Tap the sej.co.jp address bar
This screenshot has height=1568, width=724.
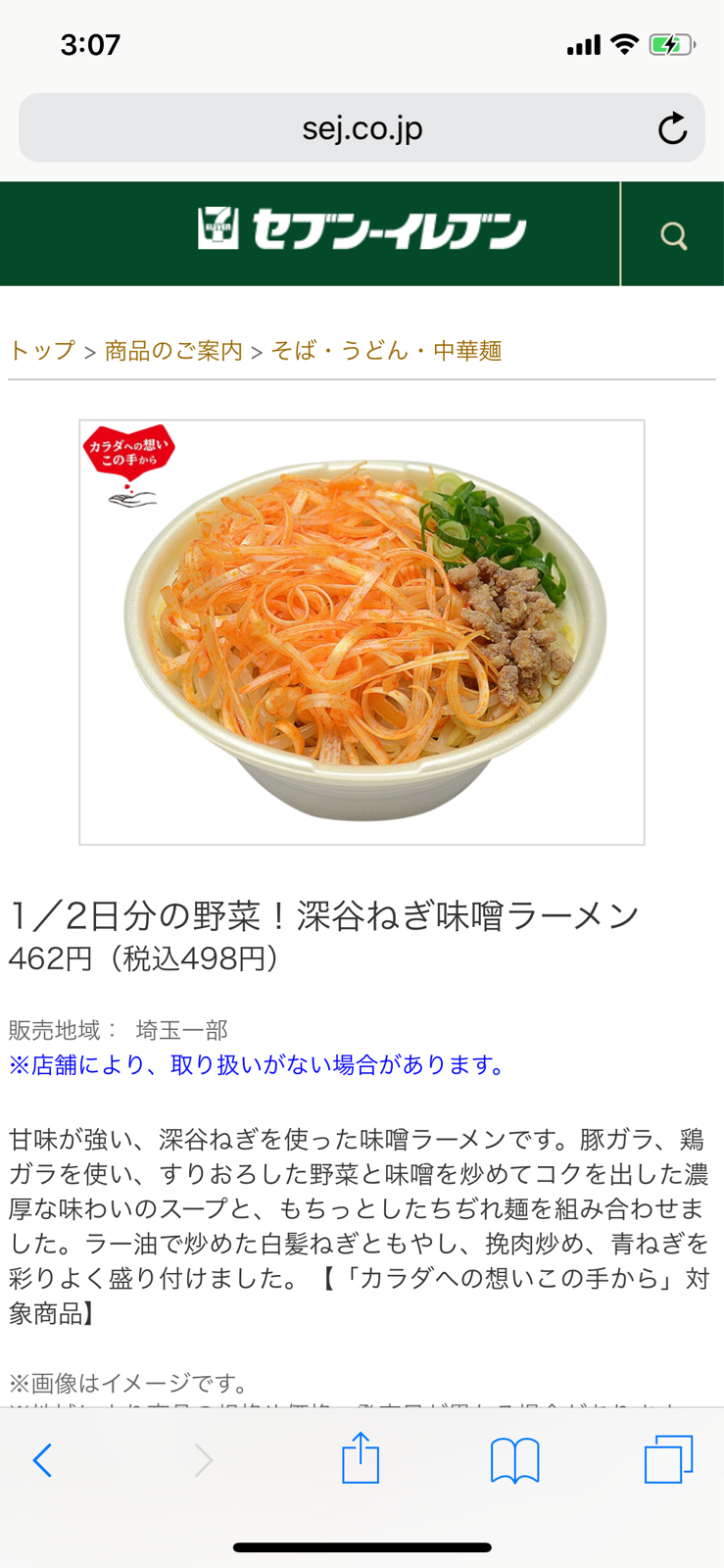pos(362,128)
